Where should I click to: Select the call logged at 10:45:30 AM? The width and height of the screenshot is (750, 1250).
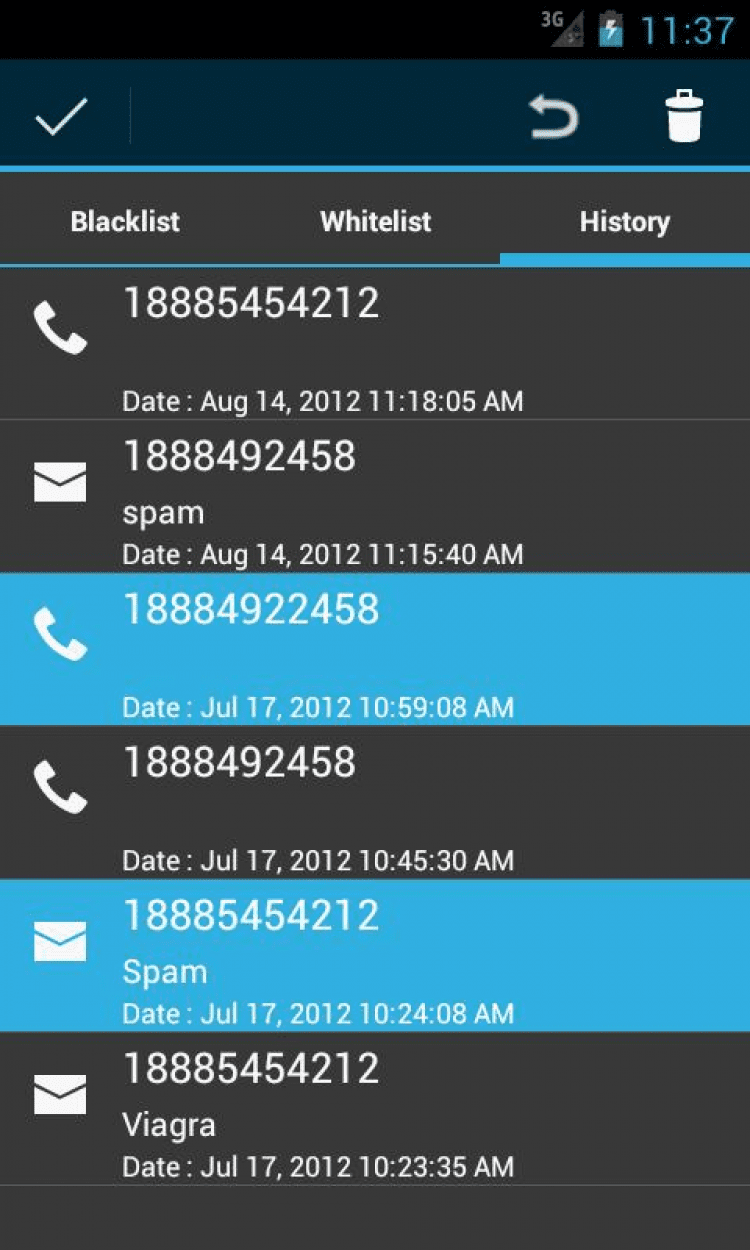(x=375, y=802)
